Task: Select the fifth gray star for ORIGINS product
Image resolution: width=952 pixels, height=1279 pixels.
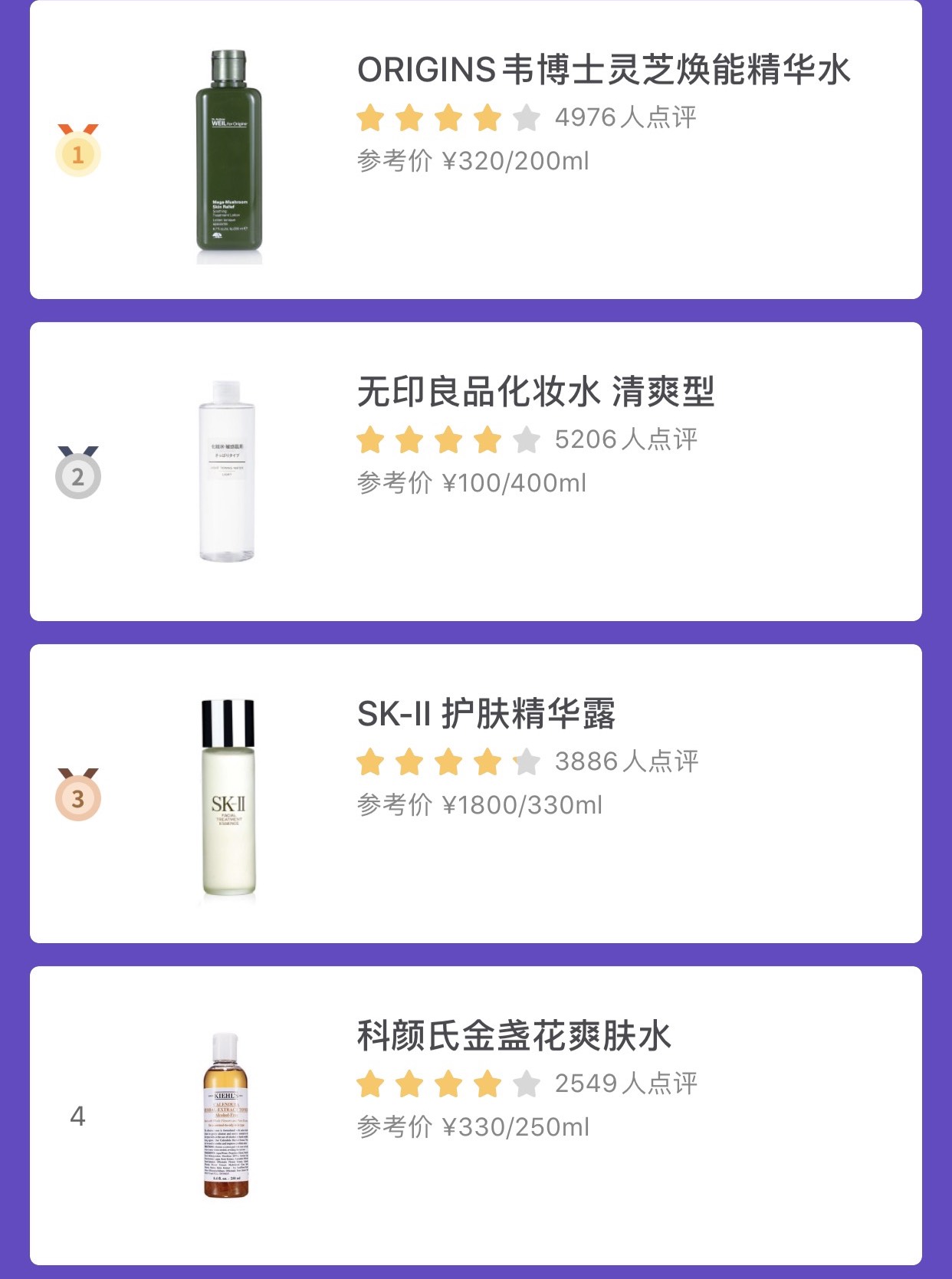Action: pos(524,119)
